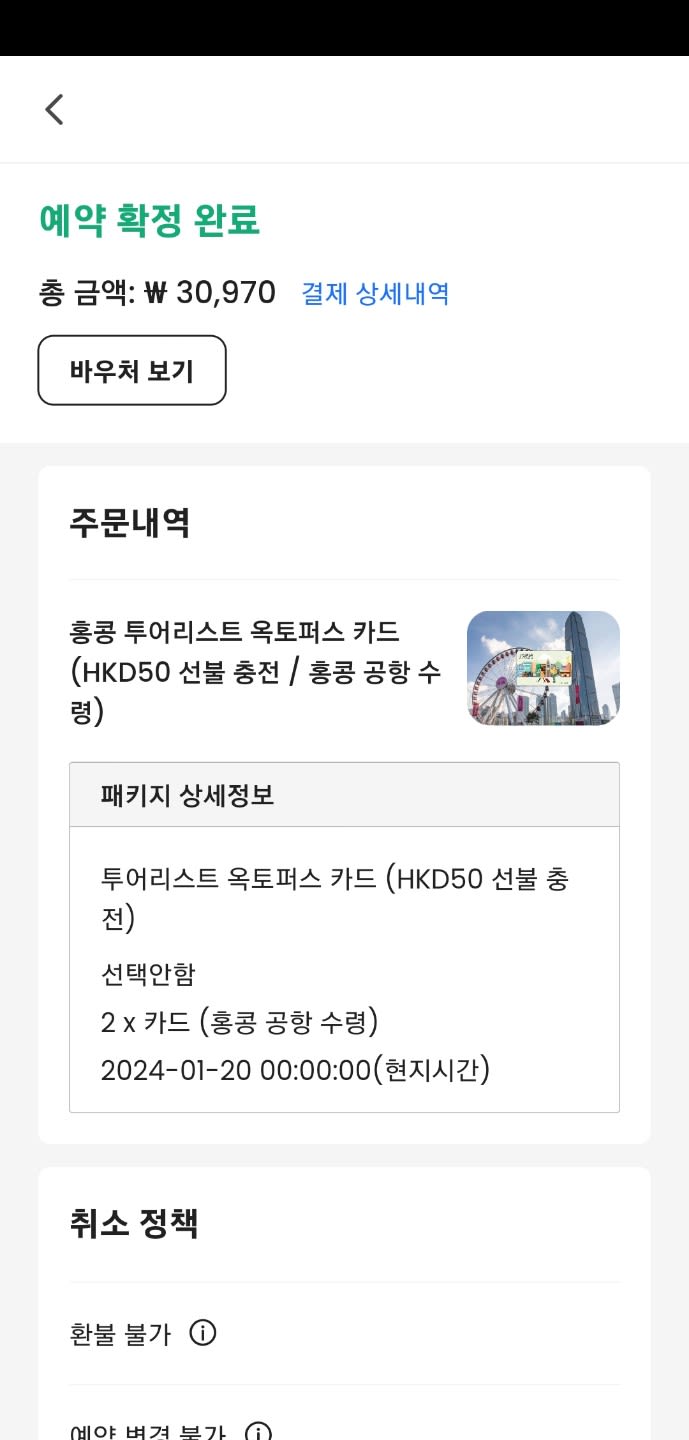Tap the 바우처 보기 button

click(132, 371)
